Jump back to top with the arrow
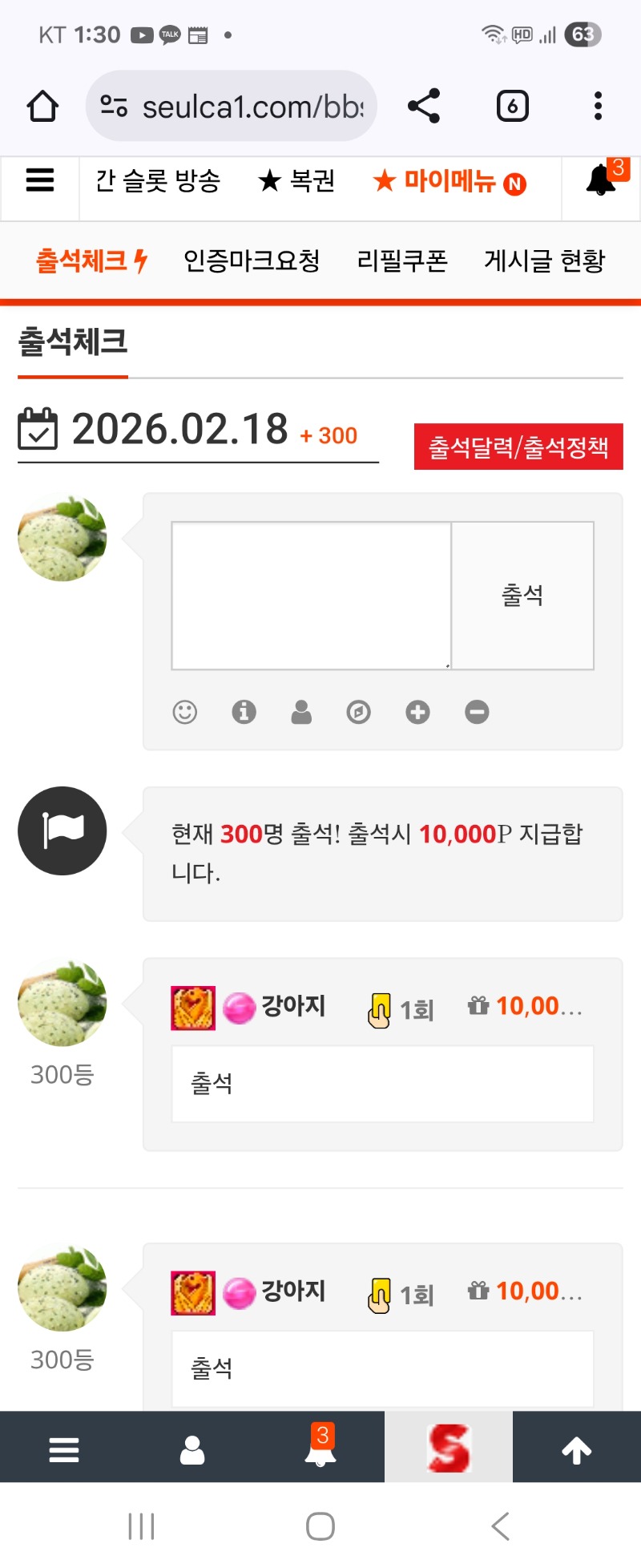The height and width of the screenshot is (1568, 641). tap(576, 1449)
